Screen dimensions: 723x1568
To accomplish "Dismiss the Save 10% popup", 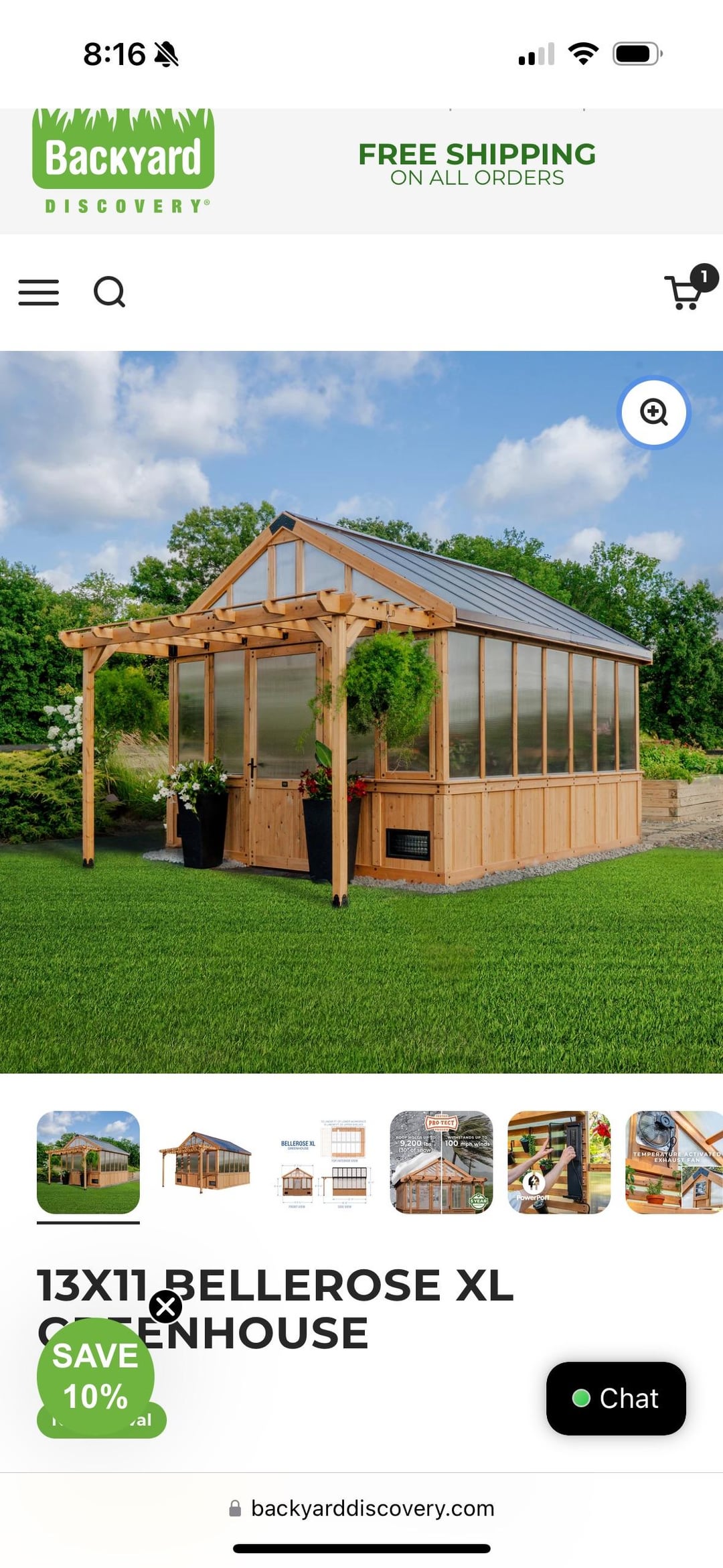I will click(165, 1307).
